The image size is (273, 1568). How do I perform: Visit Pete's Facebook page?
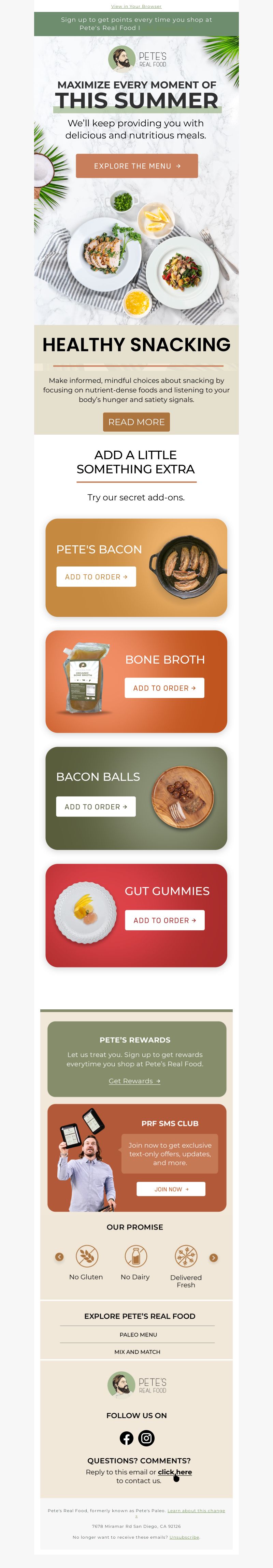coord(127,1438)
